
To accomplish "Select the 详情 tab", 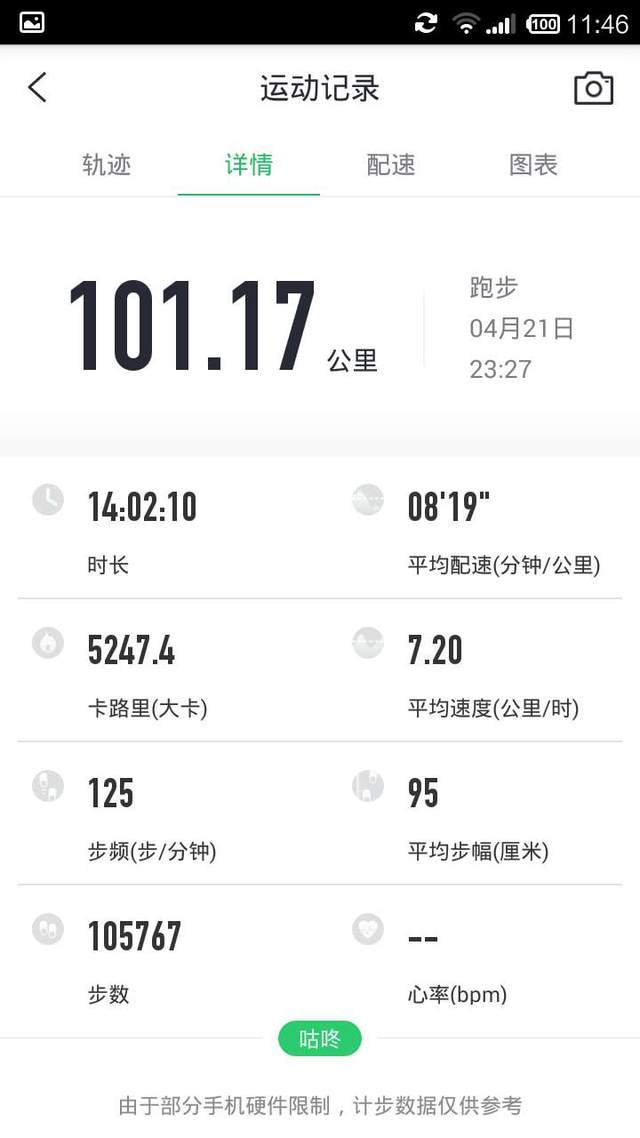I will coord(249,165).
